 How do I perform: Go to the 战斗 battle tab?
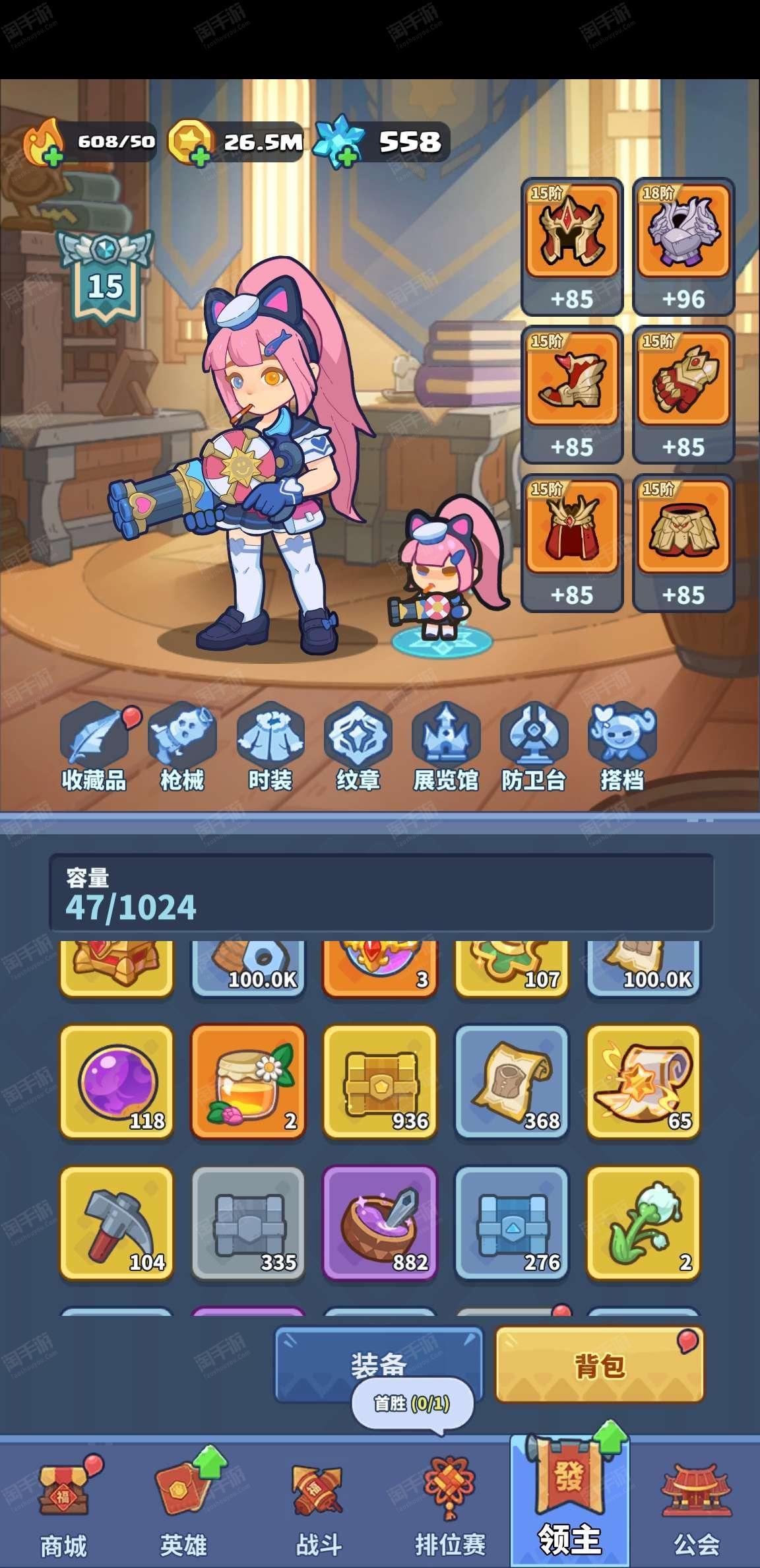[319, 1505]
